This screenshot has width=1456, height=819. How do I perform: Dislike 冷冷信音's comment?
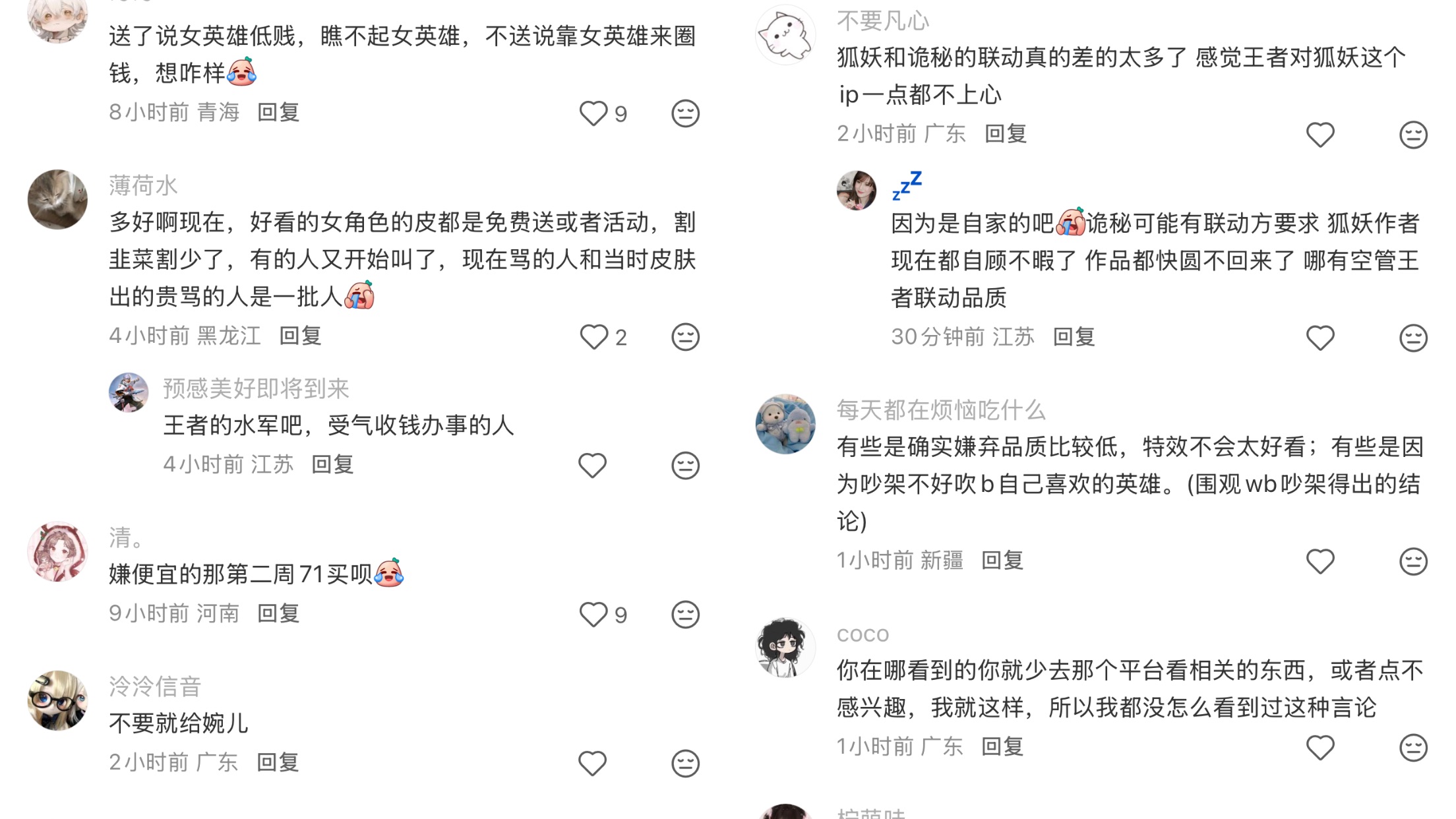pos(685,764)
